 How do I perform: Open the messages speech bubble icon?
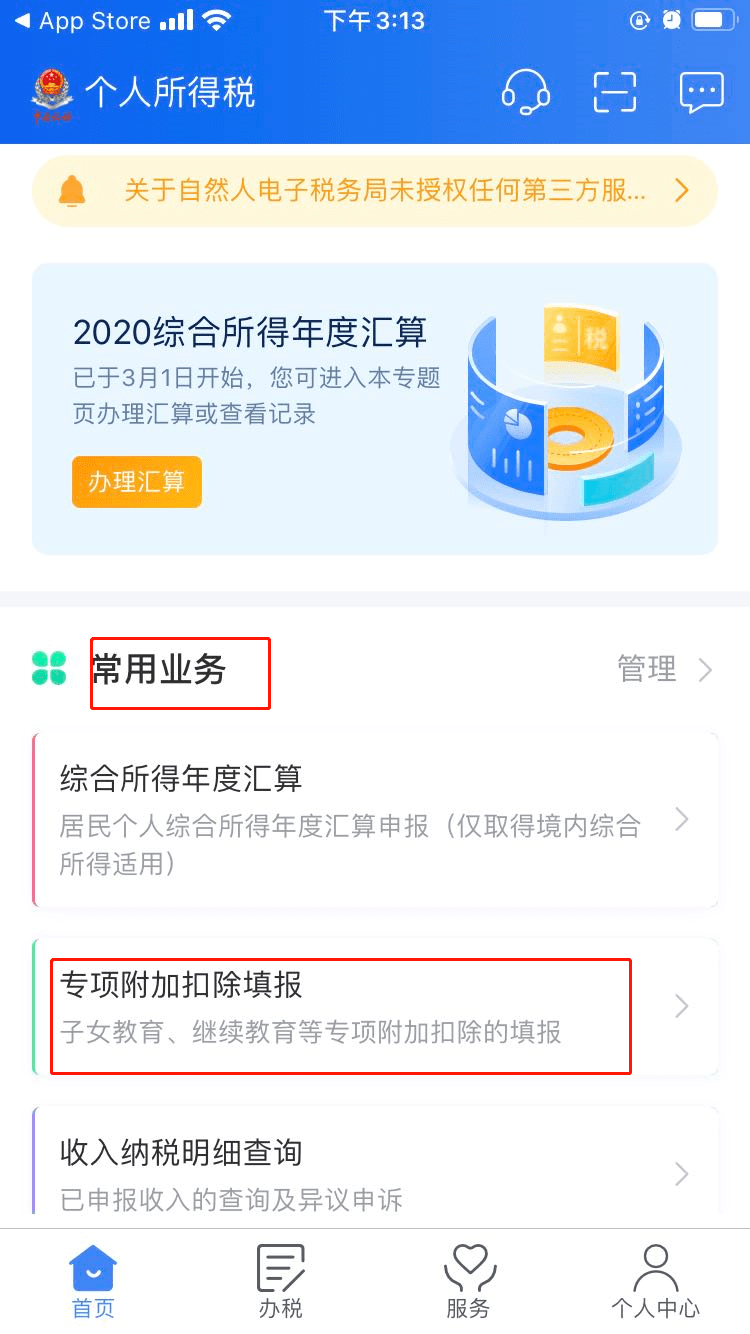(x=701, y=92)
